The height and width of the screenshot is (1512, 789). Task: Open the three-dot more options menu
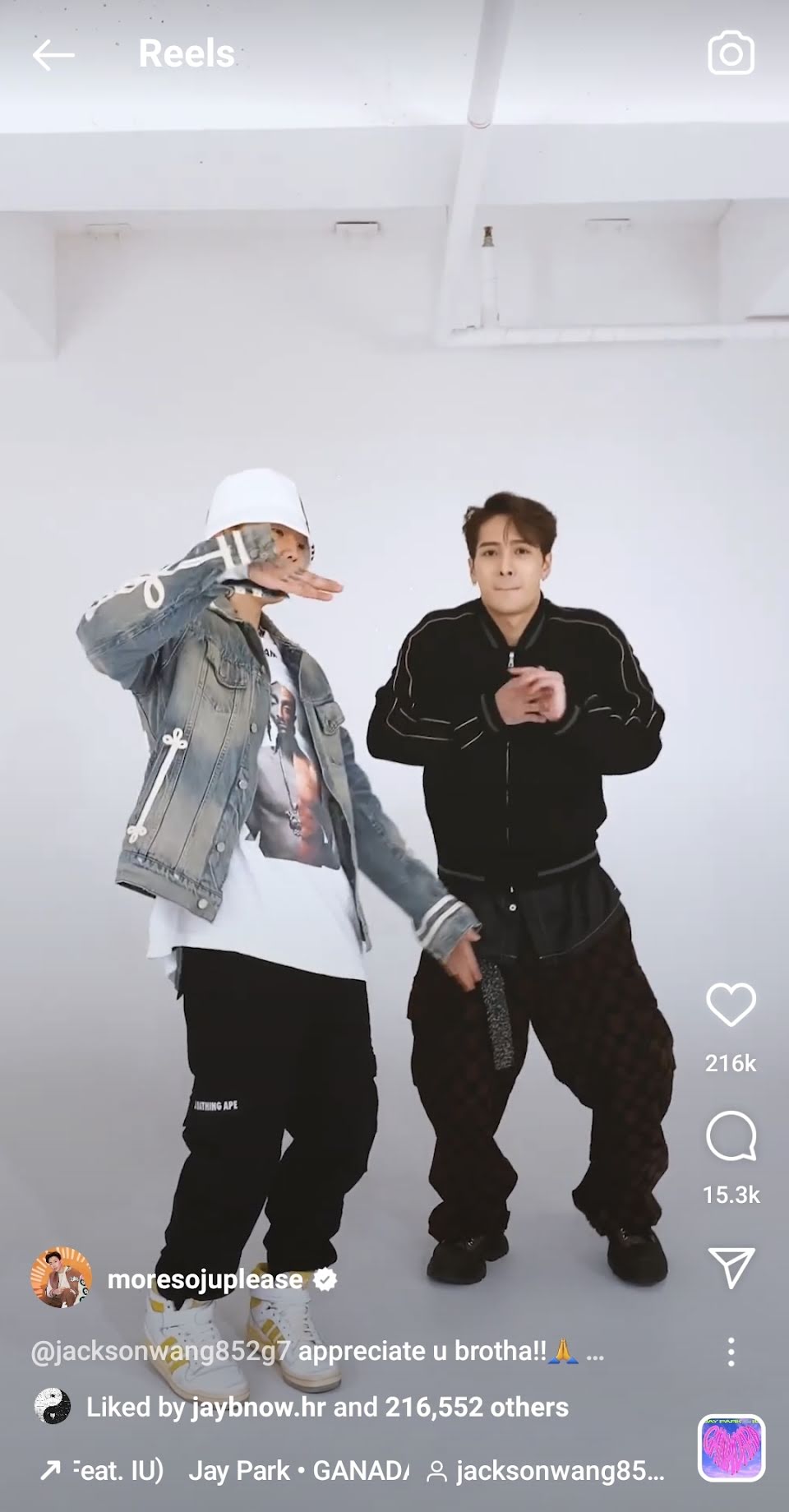pyautogui.click(x=731, y=1352)
